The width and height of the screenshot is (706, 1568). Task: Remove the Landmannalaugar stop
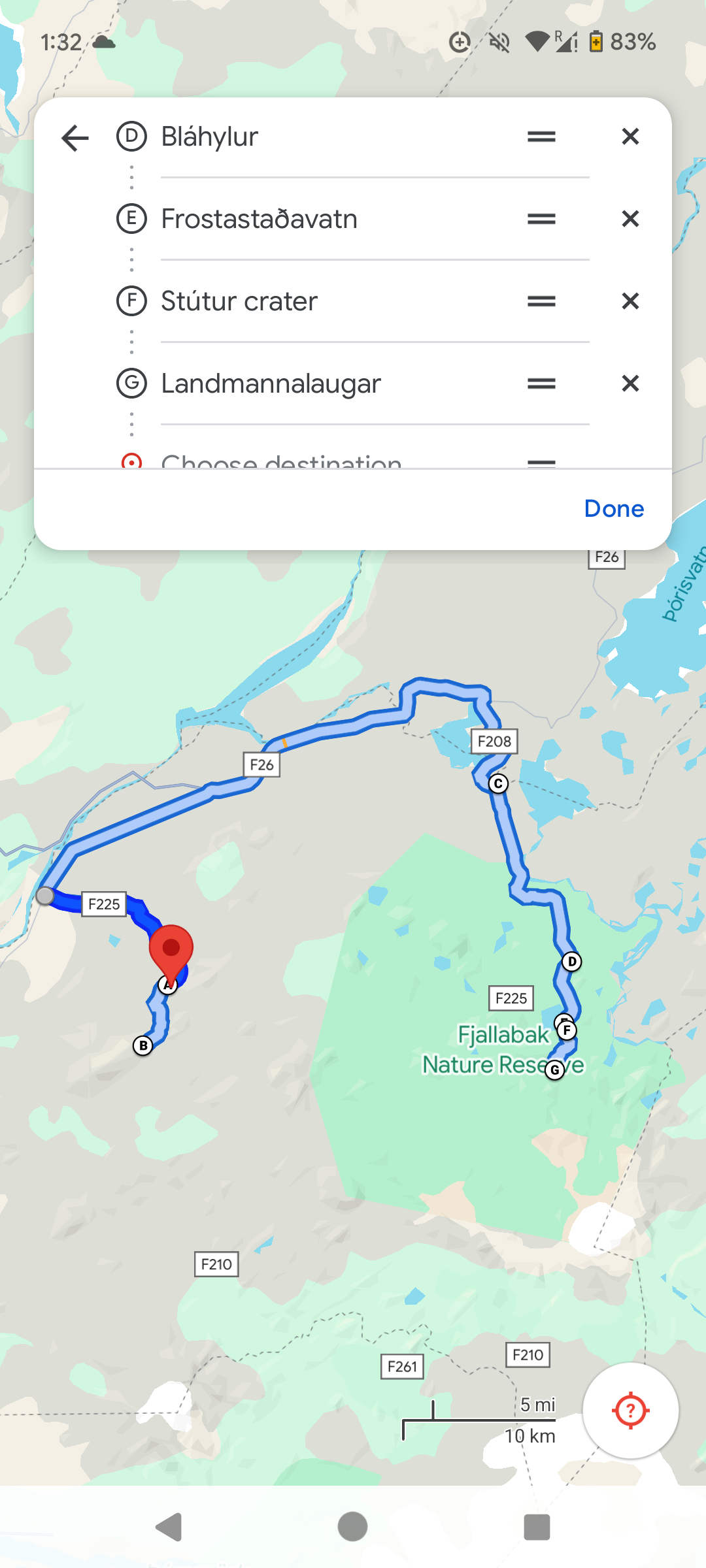click(630, 384)
